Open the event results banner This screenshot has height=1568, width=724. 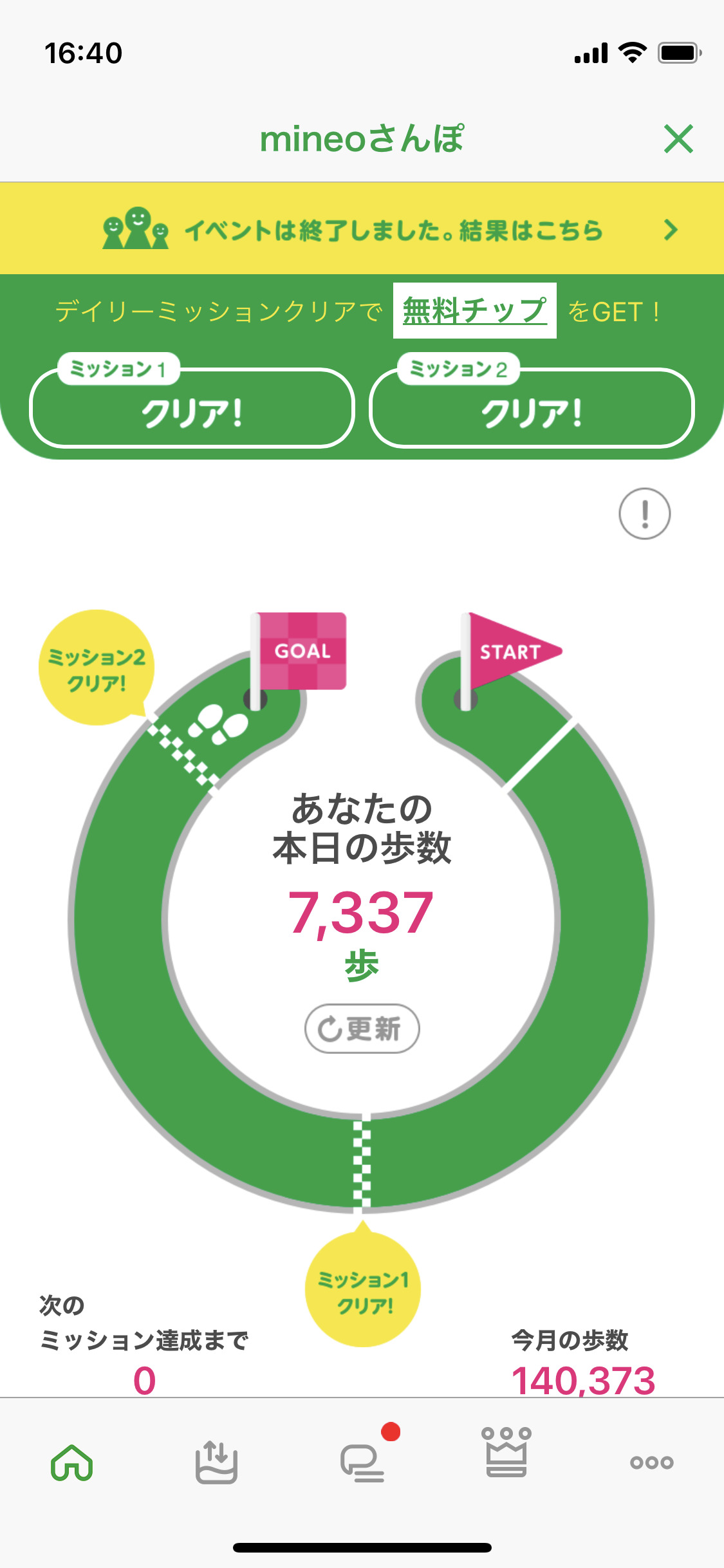point(362,229)
